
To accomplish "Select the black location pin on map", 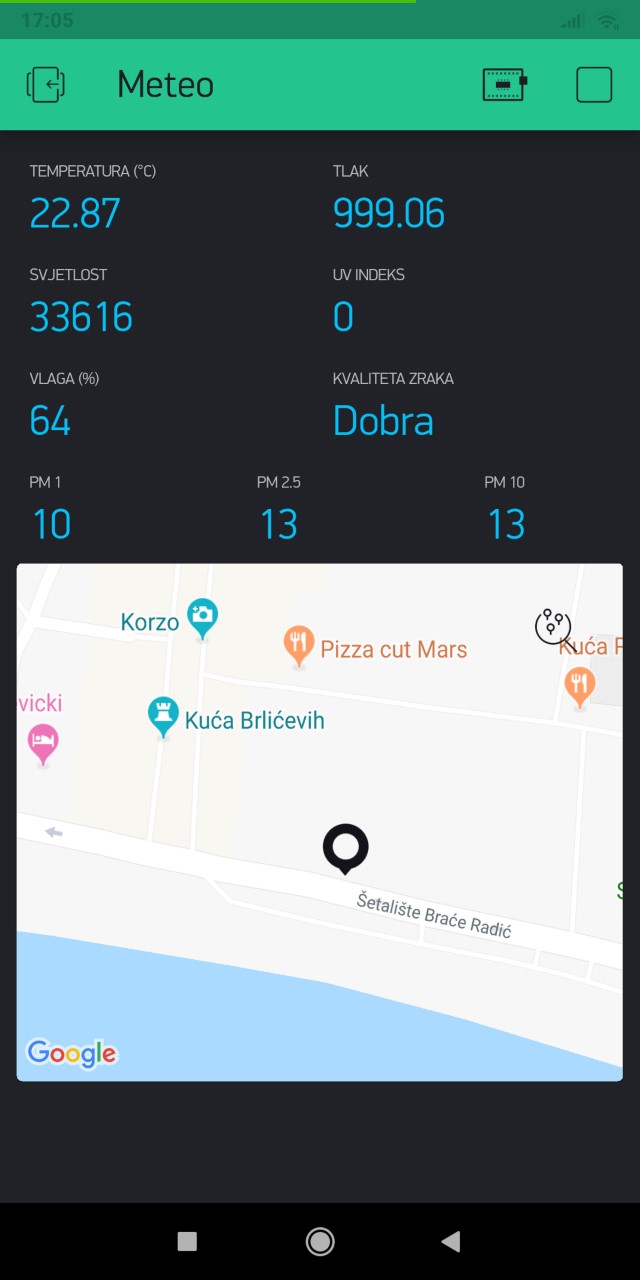I will coord(346,848).
